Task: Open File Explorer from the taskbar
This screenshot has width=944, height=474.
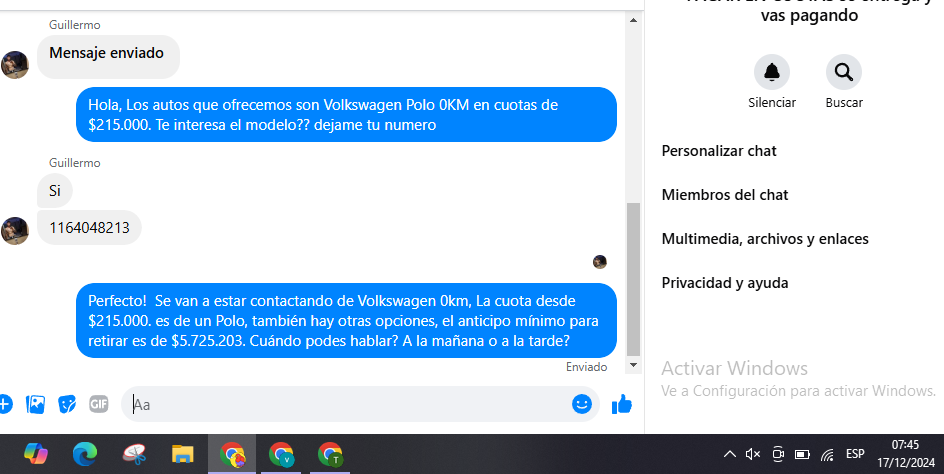Action: click(182, 454)
